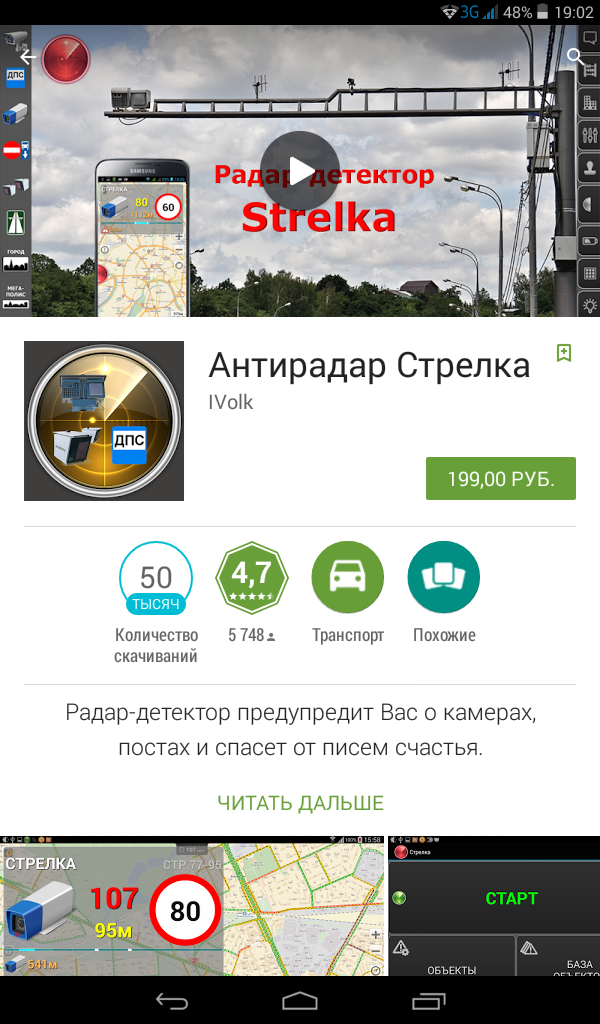The width and height of the screenshot is (600, 1024).
Task: Show Похожие similar apps
Action: tap(443, 580)
